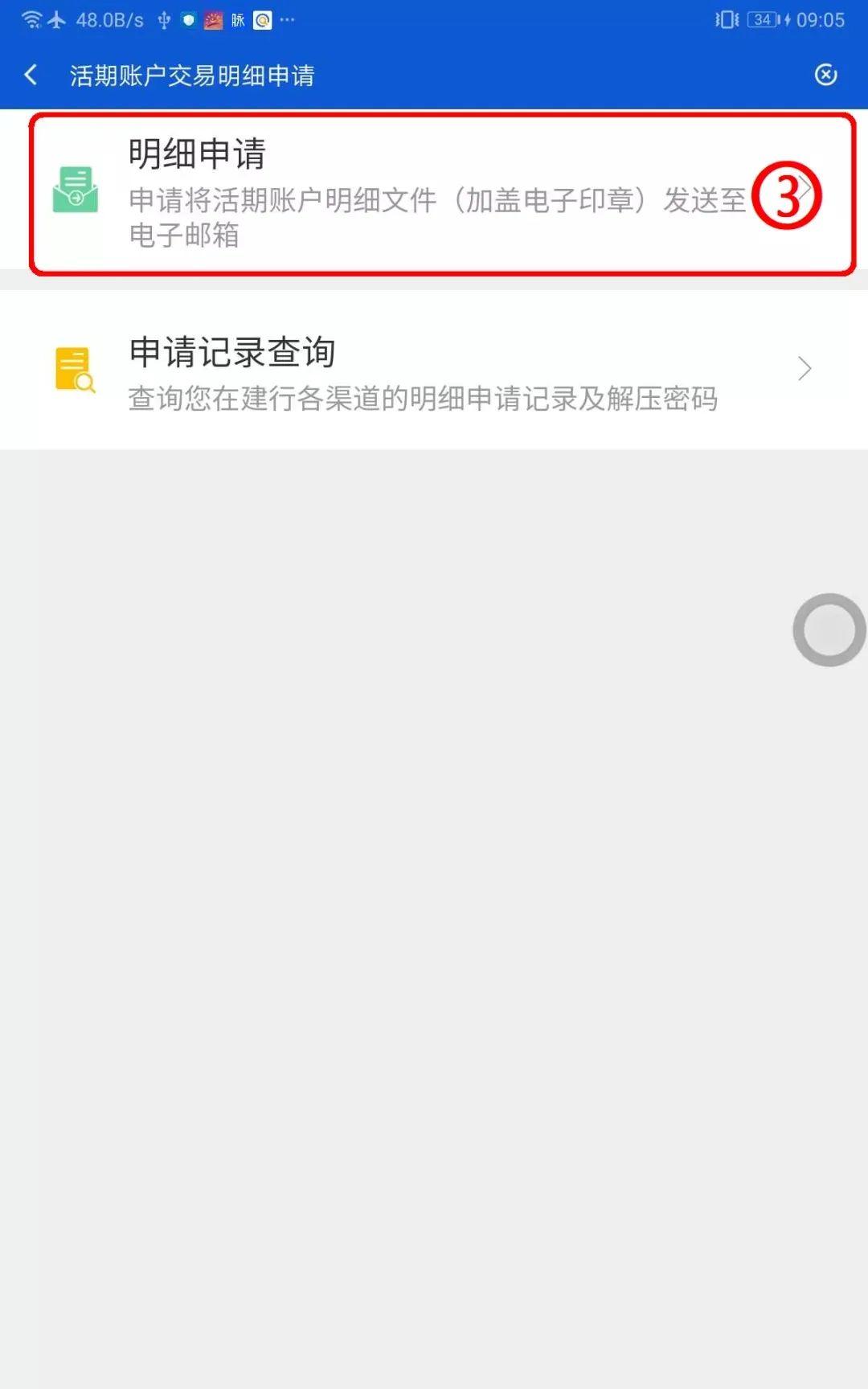Close the page with the circled X icon
Viewport: 868px width, 1389px height.
[x=825, y=75]
